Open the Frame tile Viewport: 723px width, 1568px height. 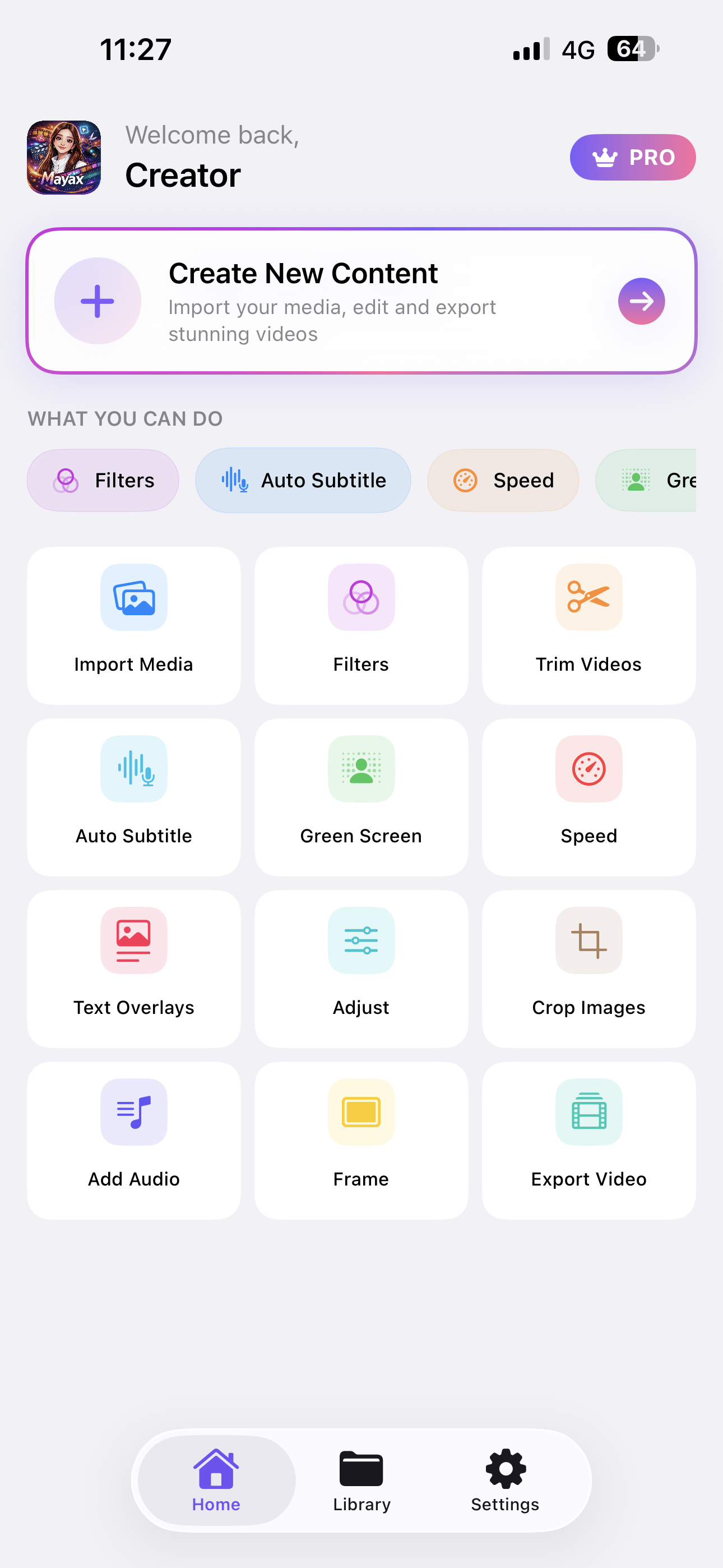361,1140
